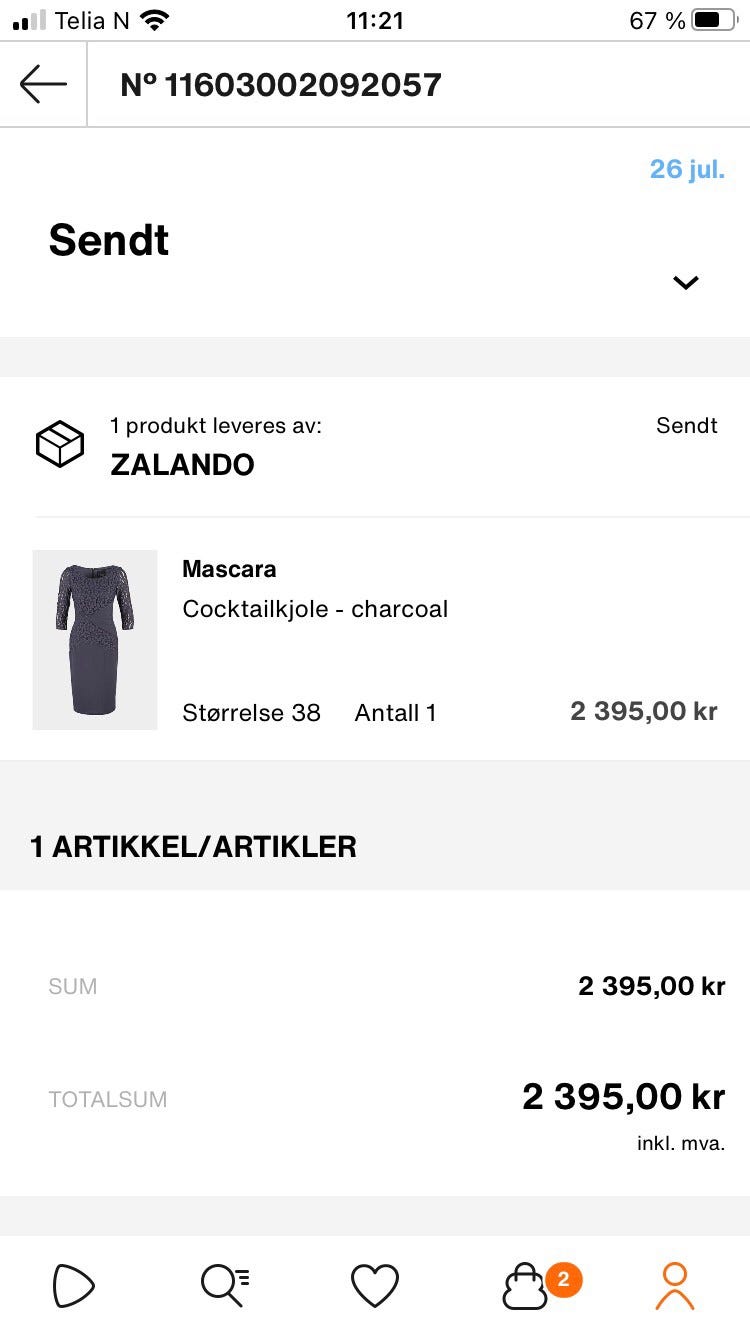Select the ZALANDO seller heading
The height and width of the screenshot is (1334, 750).
tap(183, 465)
